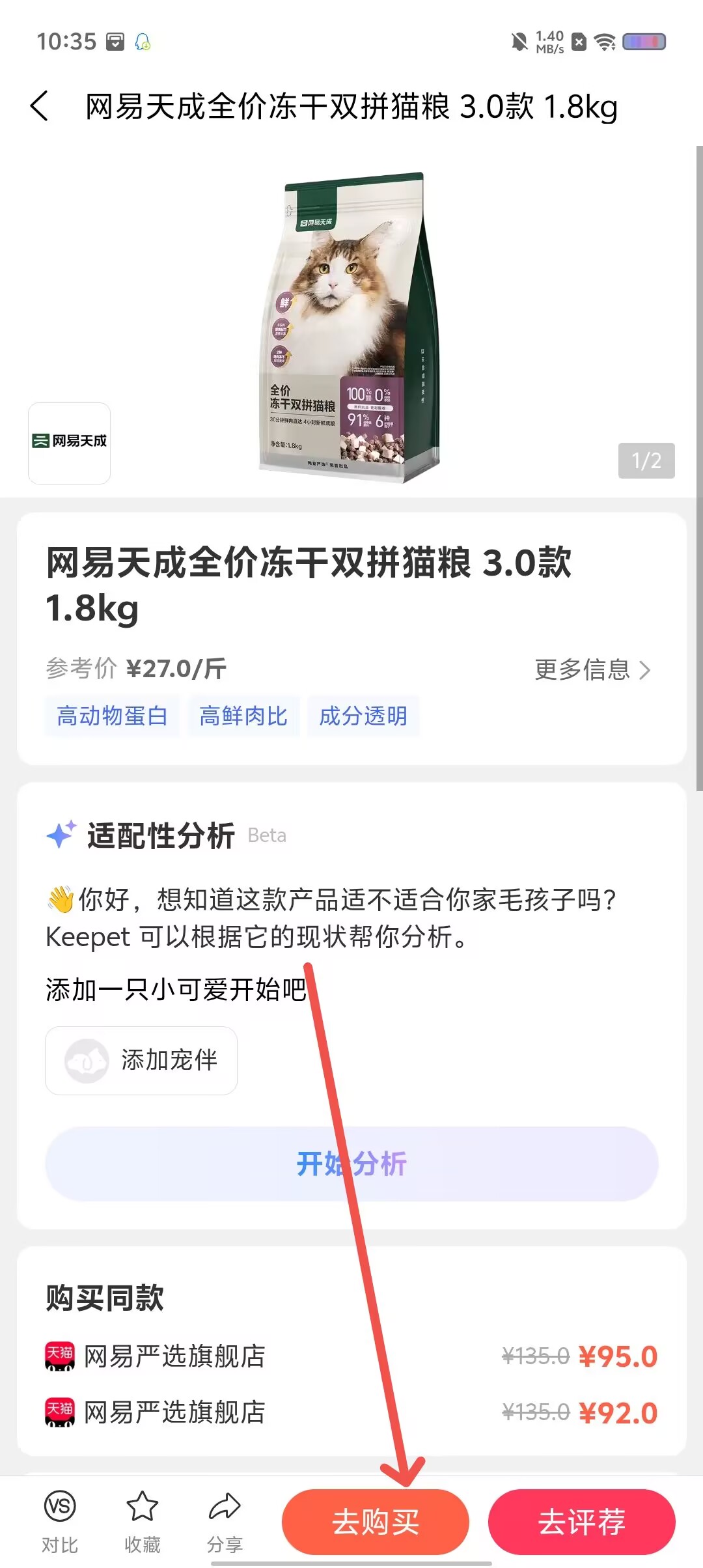Open 更多信息 for more details

[592, 669]
